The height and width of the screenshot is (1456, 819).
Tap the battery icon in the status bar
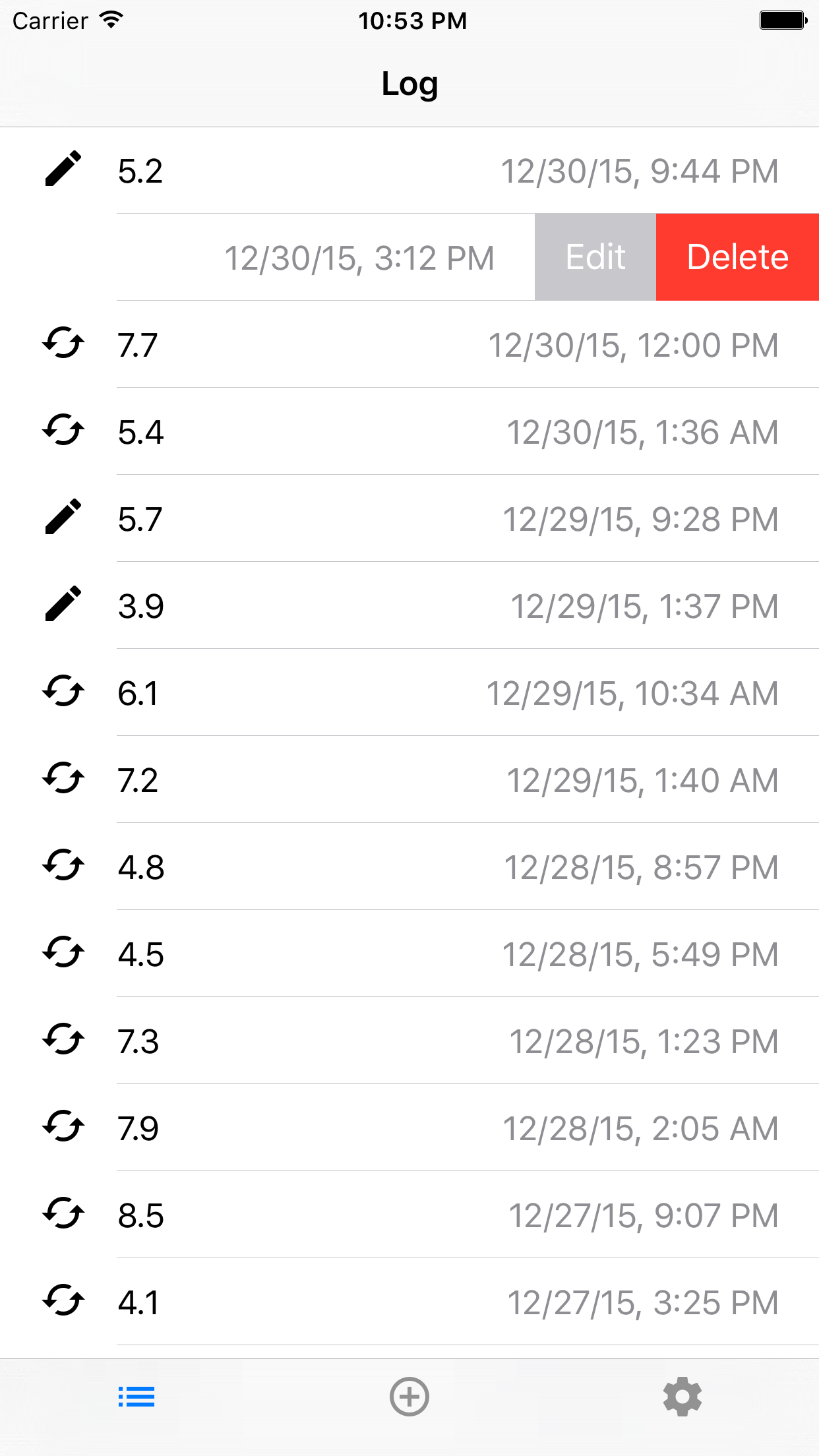pyautogui.click(x=782, y=20)
